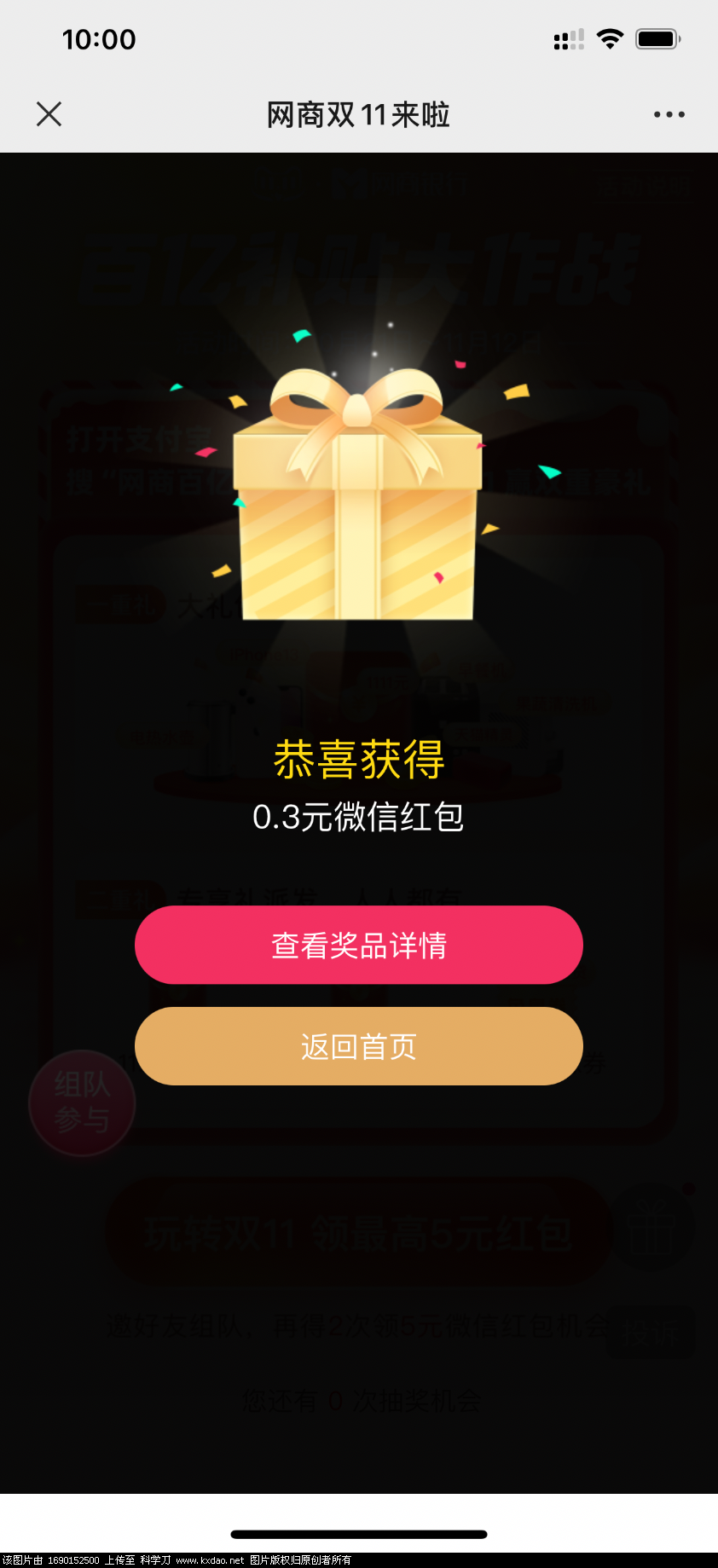Open the three-dot overflow menu
The width and height of the screenshot is (718, 1568).
pyautogui.click(x=669, y=114)
